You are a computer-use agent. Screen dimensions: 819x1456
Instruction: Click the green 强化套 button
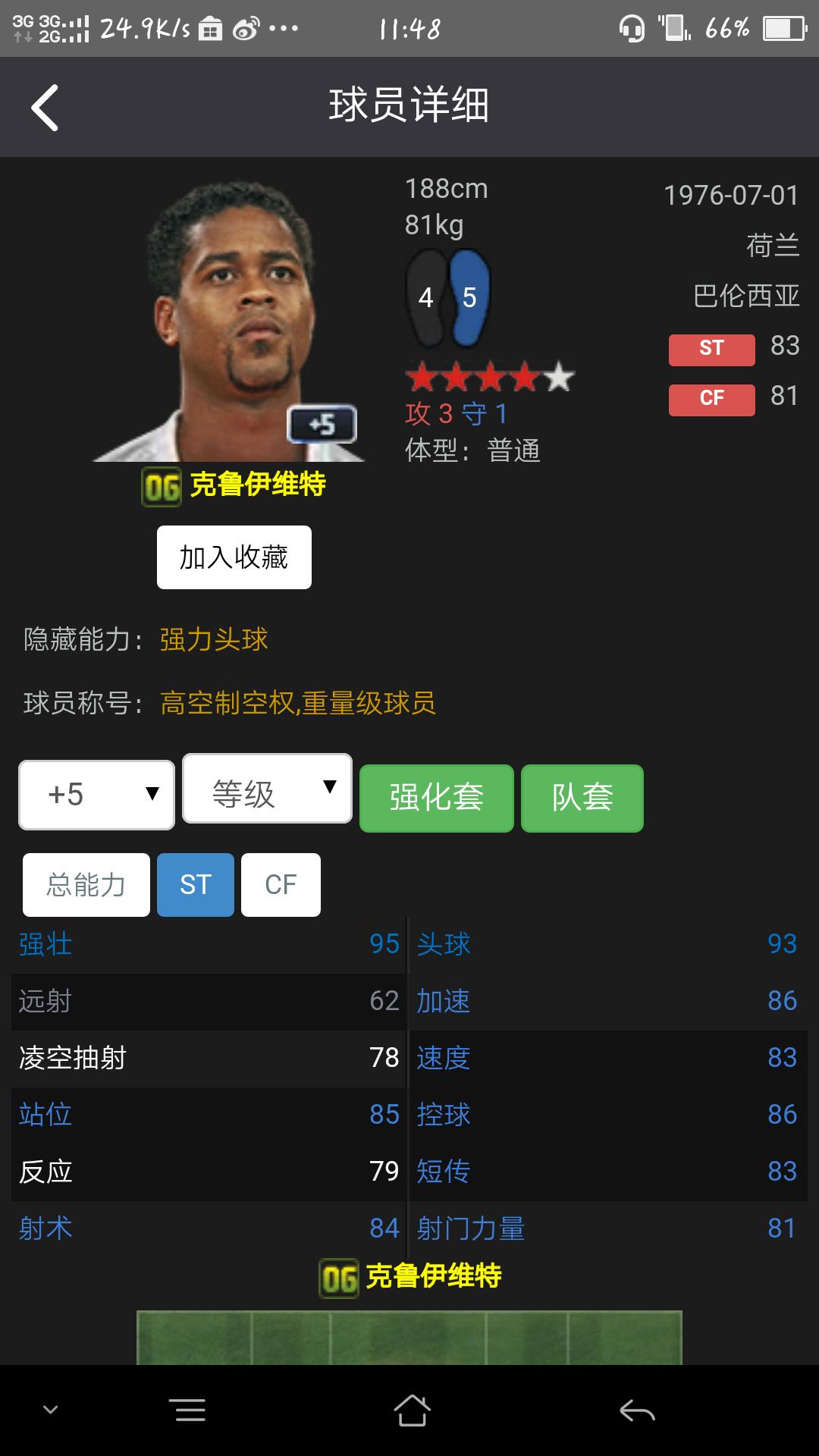(436, 798)
